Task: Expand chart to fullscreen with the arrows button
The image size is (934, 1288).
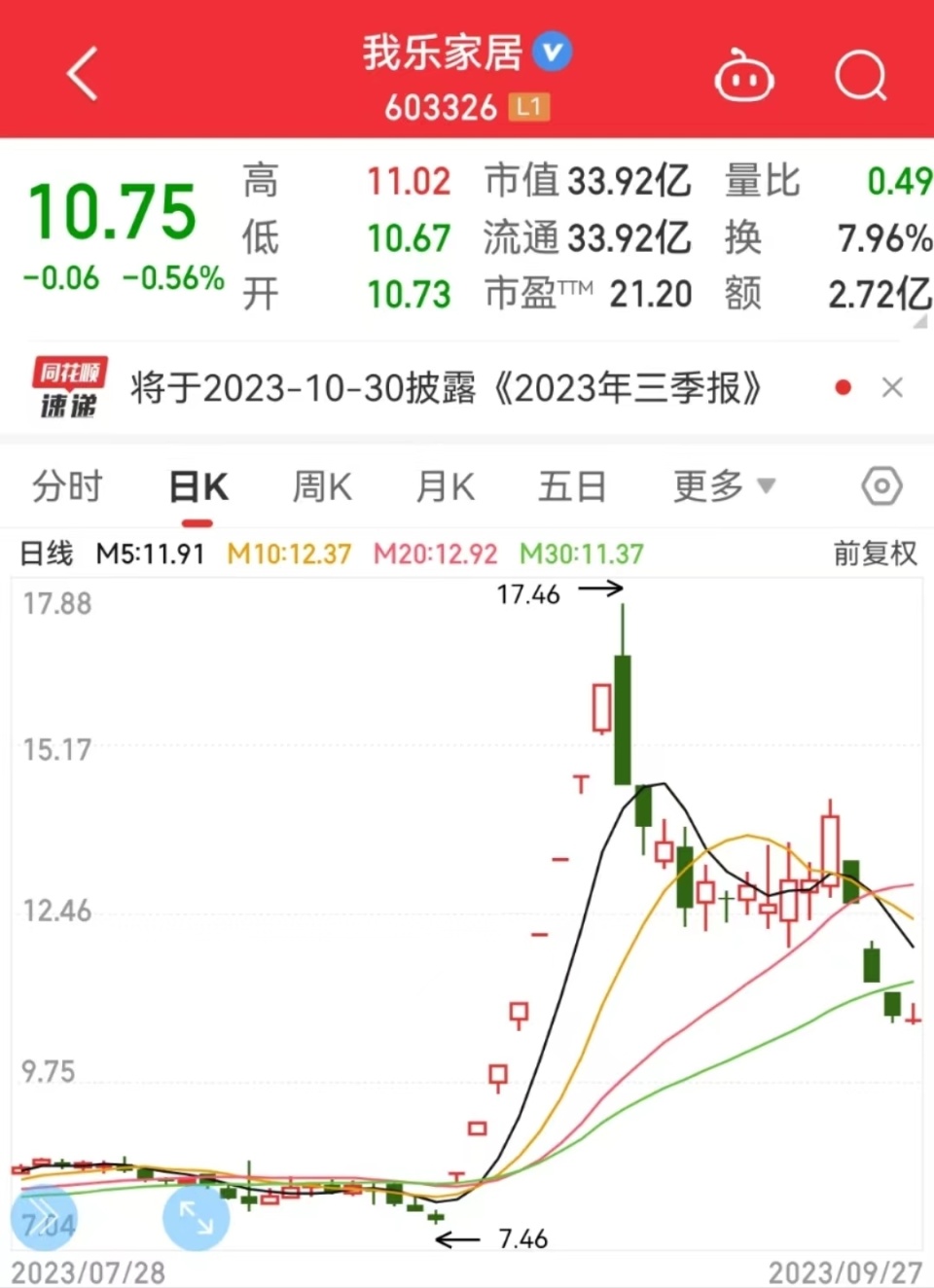Action: pos(196,1217)
